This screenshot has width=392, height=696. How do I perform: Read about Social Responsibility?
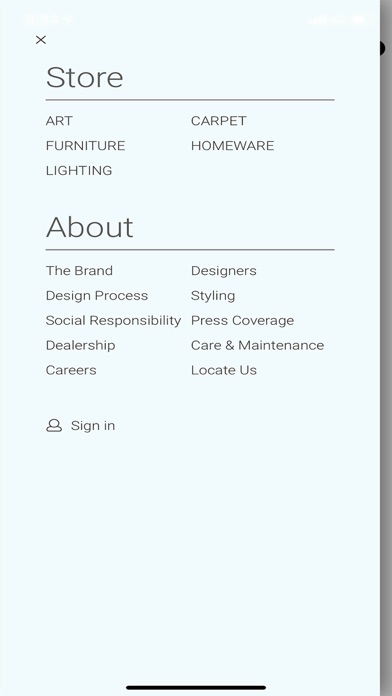(113, 320)
